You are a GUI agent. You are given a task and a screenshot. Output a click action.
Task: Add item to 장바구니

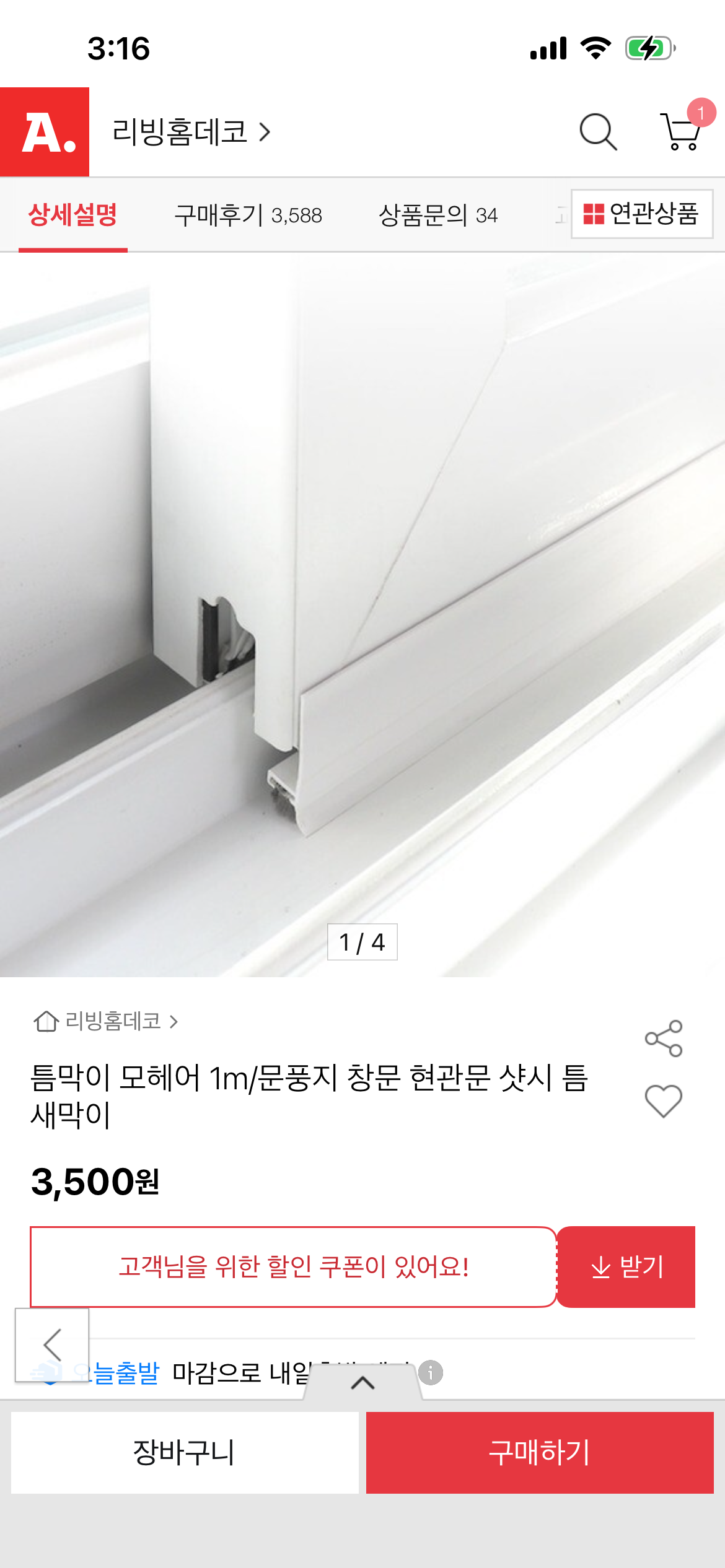point(185,1452)
